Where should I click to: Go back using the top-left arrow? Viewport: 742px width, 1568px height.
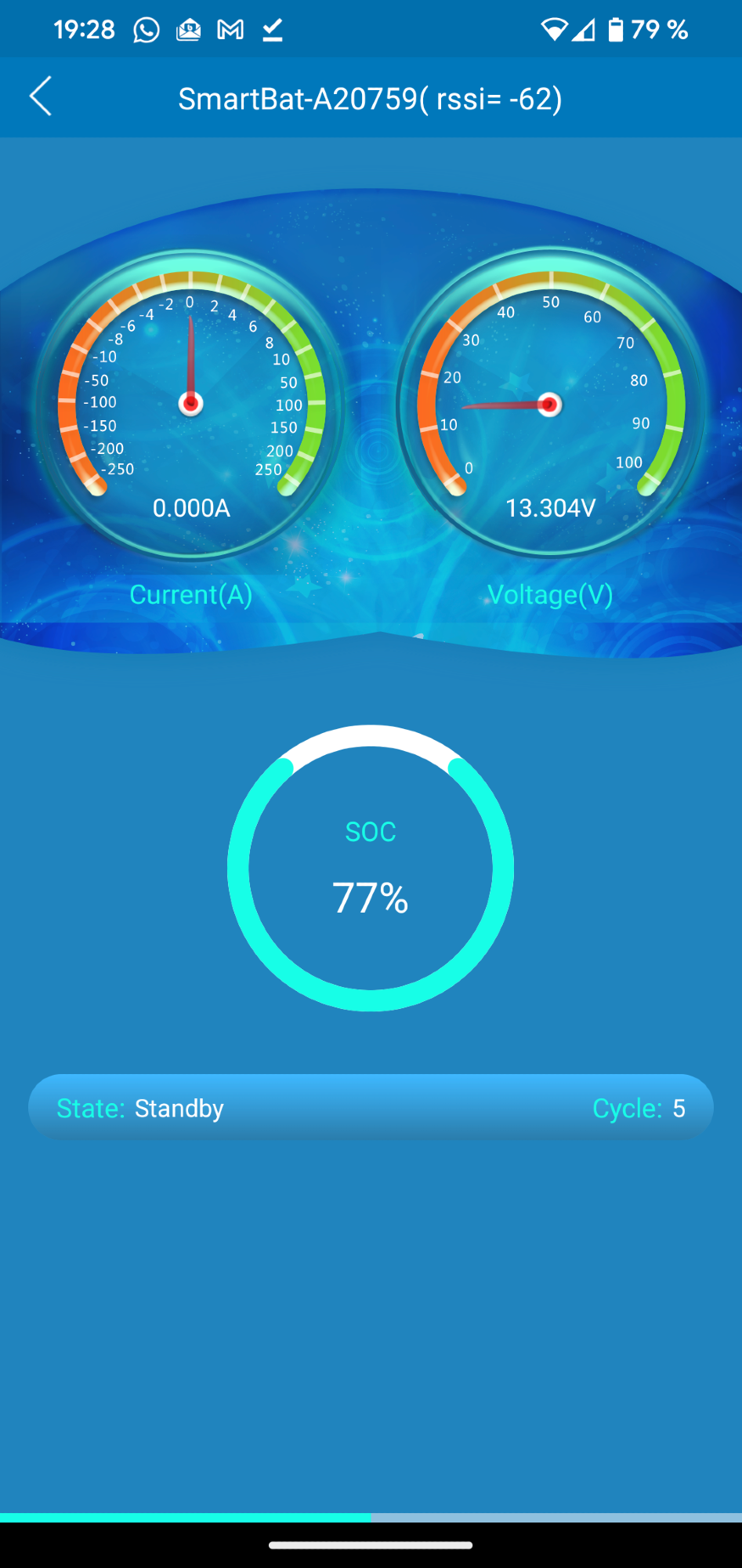point(41,96)
